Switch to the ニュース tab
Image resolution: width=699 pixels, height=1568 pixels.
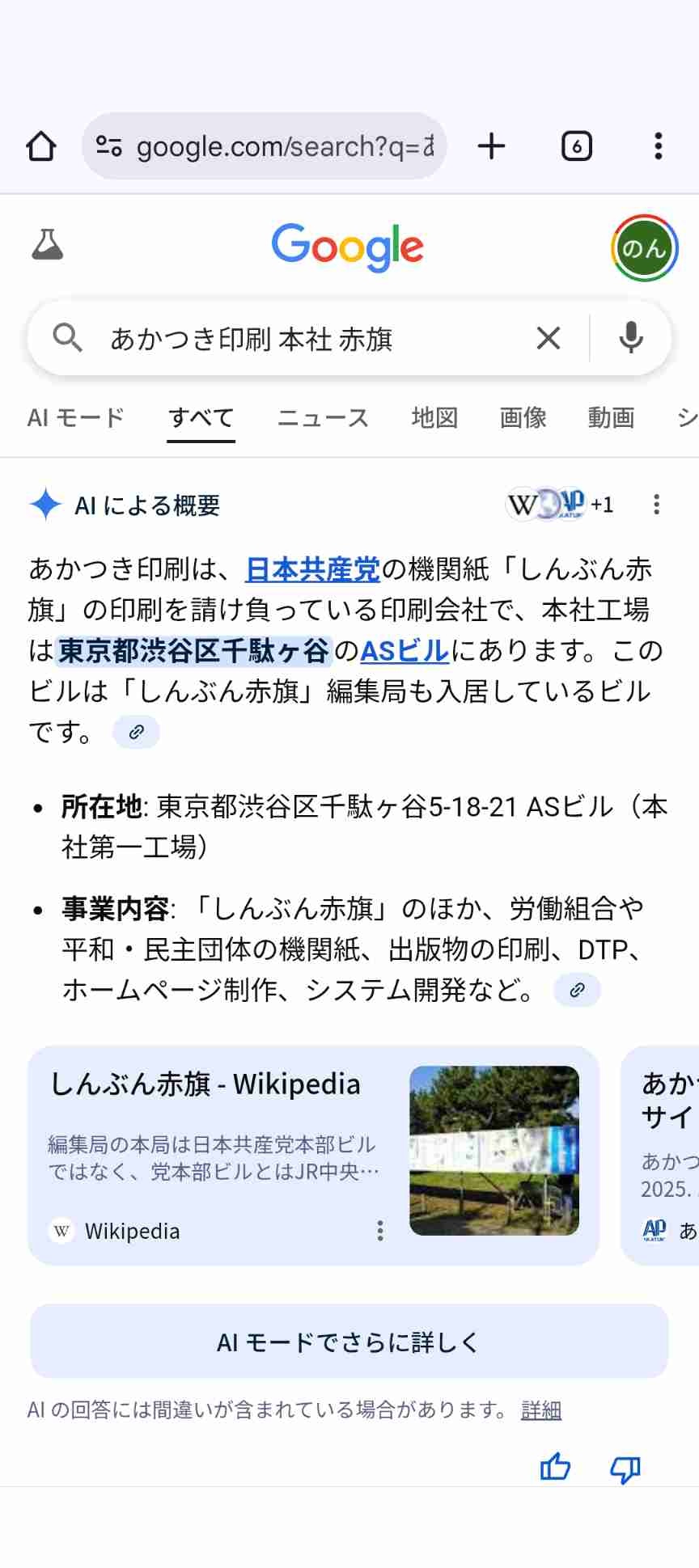point(323,417)
